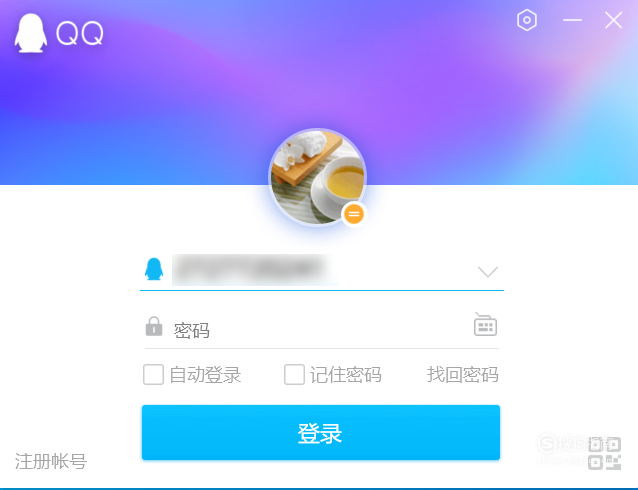Focus the 密码 password field
This screenshot has height=490, width=638.
coord(310,329)
